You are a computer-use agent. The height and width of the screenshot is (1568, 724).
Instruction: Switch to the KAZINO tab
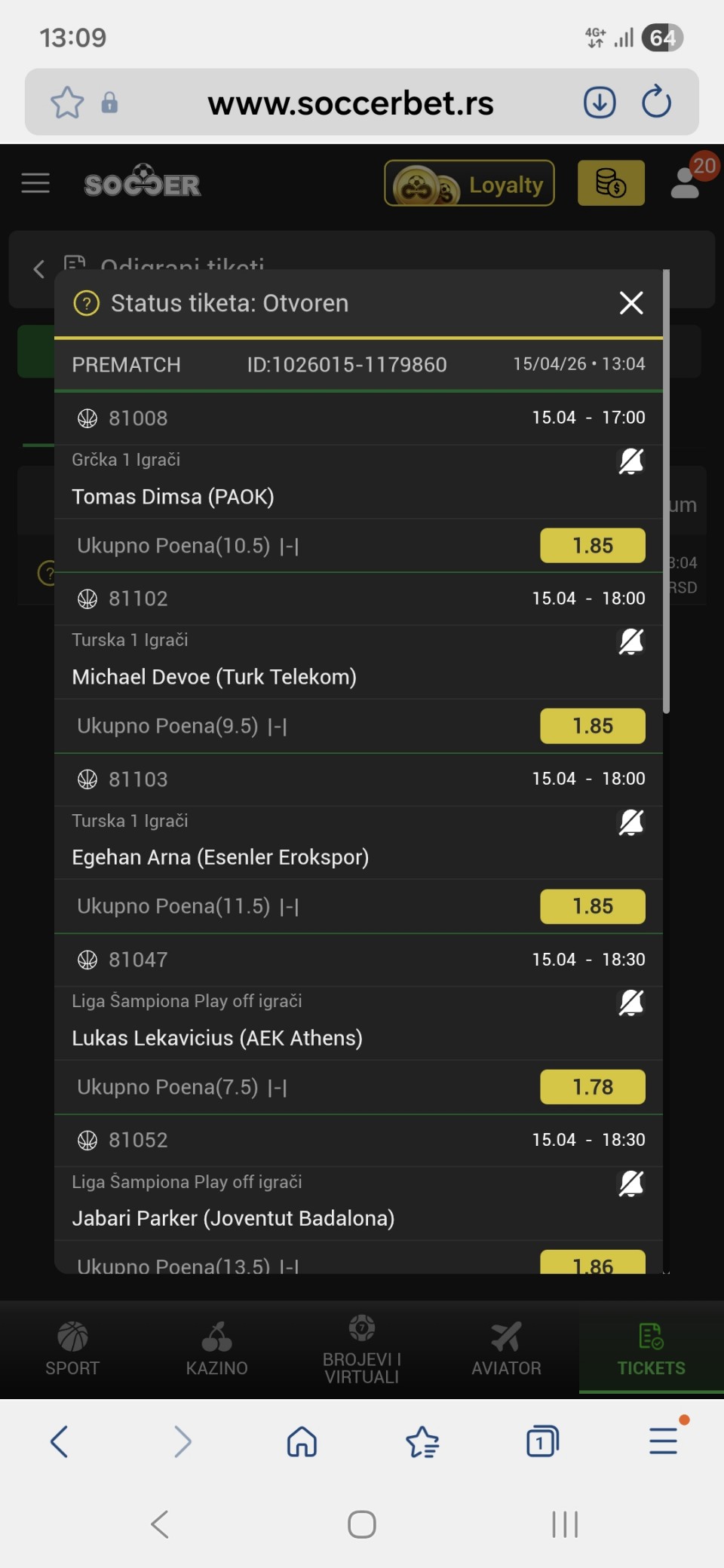(217, 1349)
